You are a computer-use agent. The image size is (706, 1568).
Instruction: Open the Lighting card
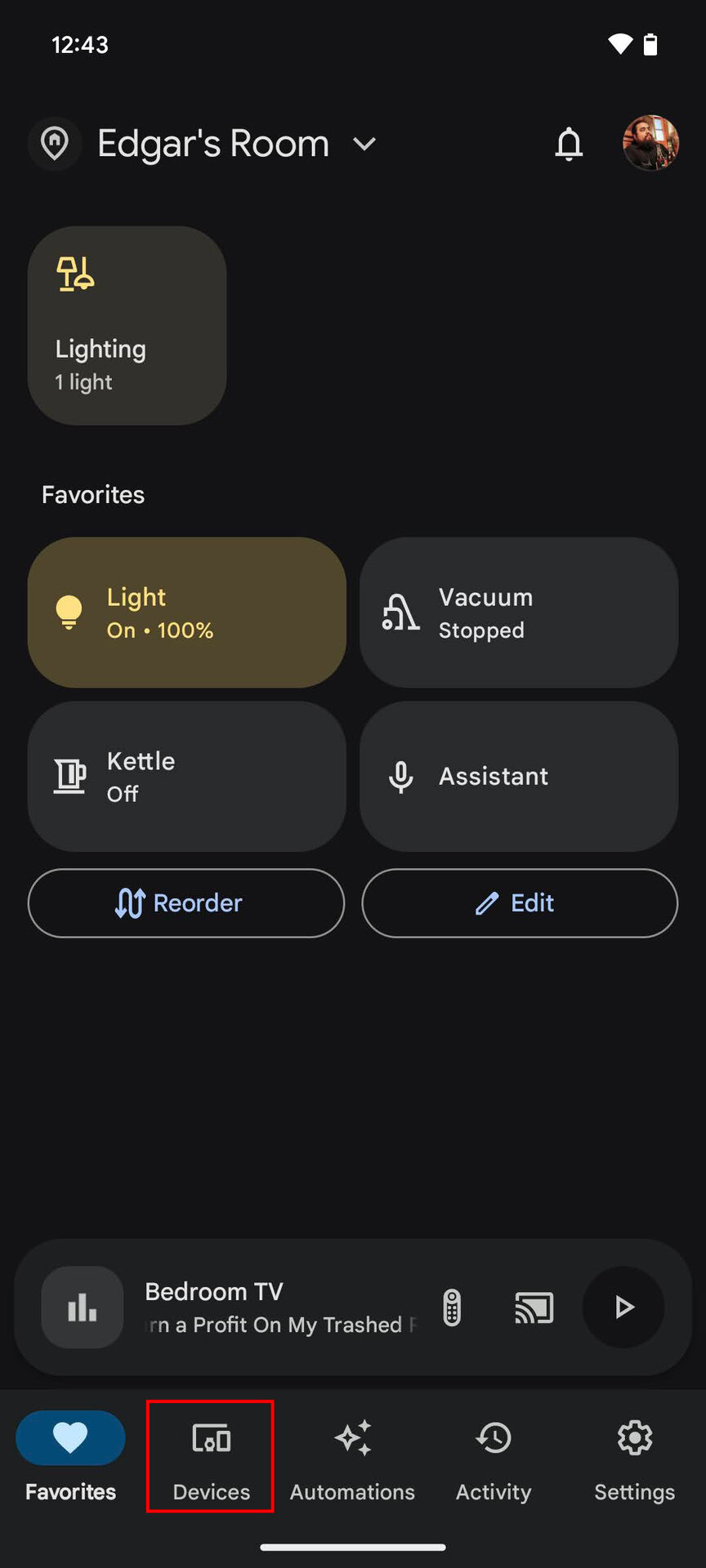tap(127, 325)
